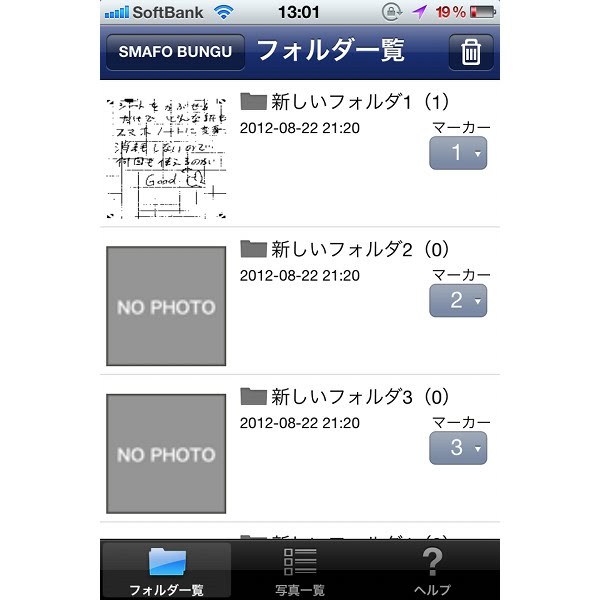Switch to 写真一覧 tab
The image size is (600, 600).
click(x=300, y=571)
